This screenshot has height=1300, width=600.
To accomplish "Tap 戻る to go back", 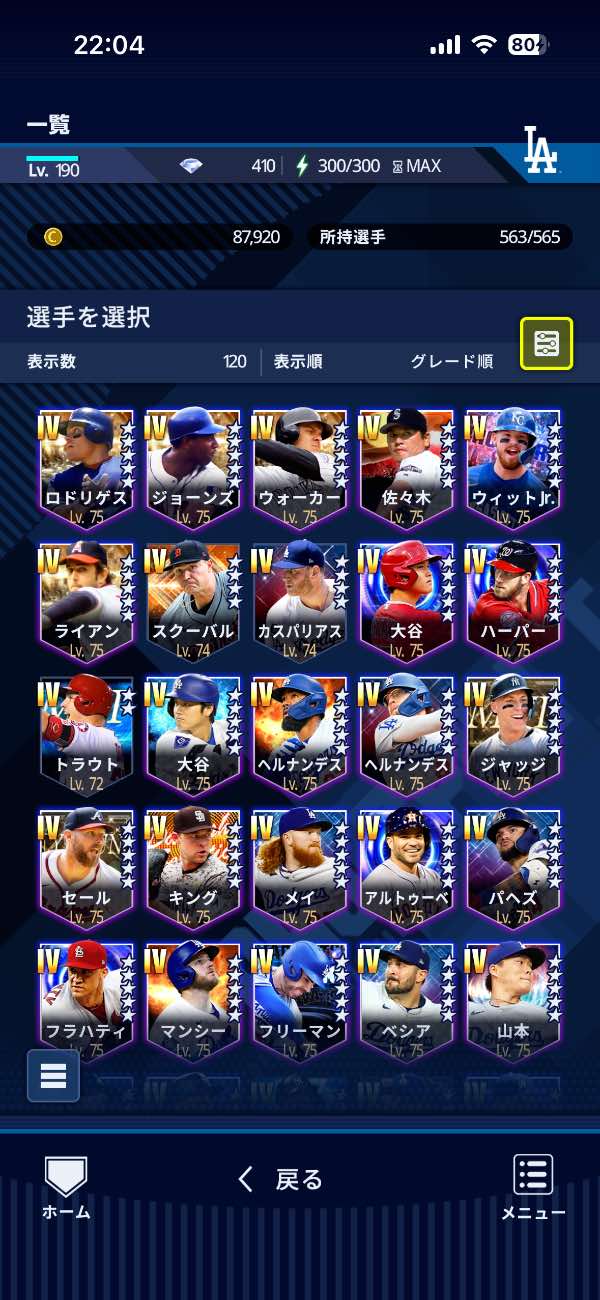I will (281, 1180).
